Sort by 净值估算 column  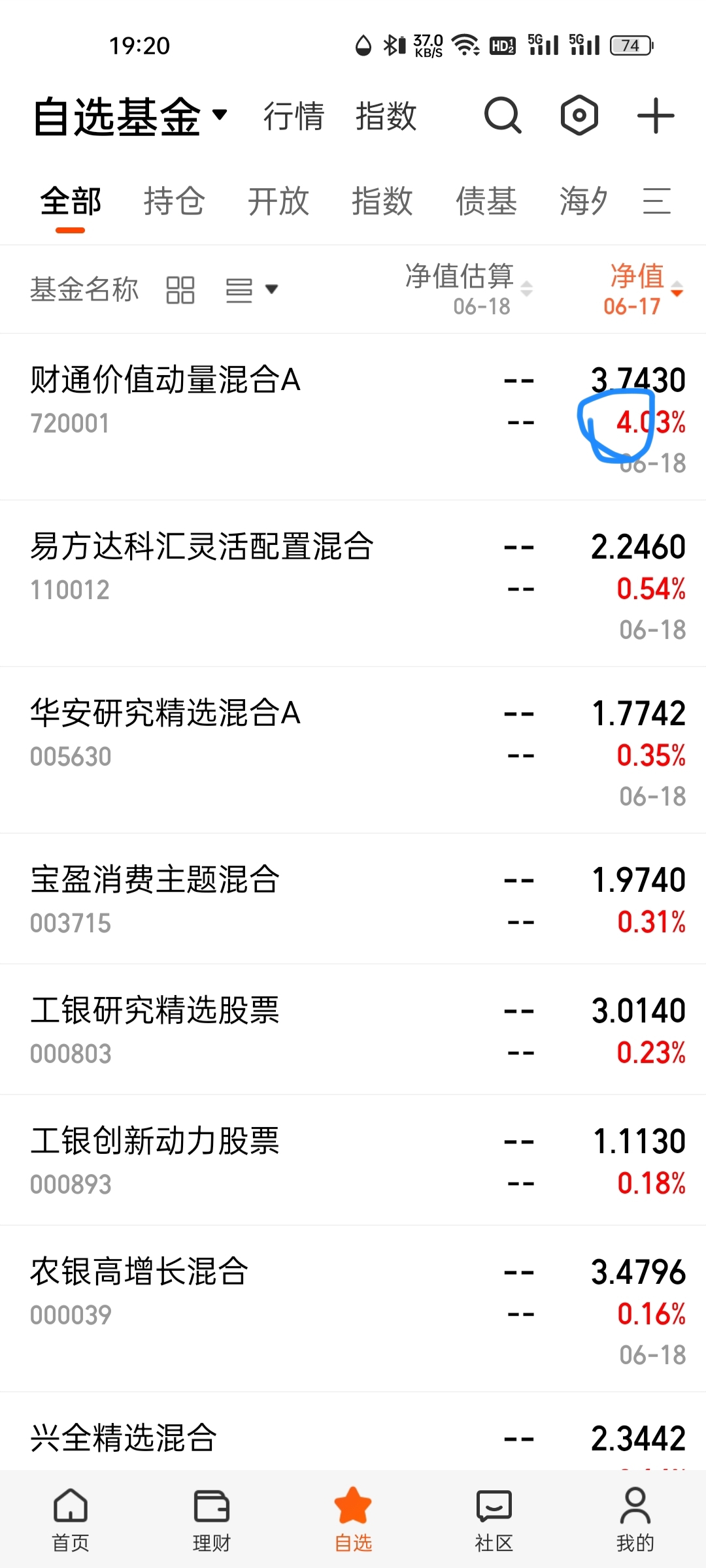pyautogui.click(x=468, y=289)
